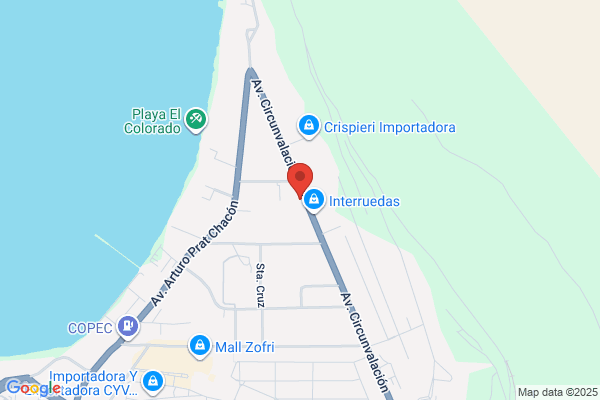Select the COPEC gas station marker
Screen dimensions: 600x400
(128, 327)
